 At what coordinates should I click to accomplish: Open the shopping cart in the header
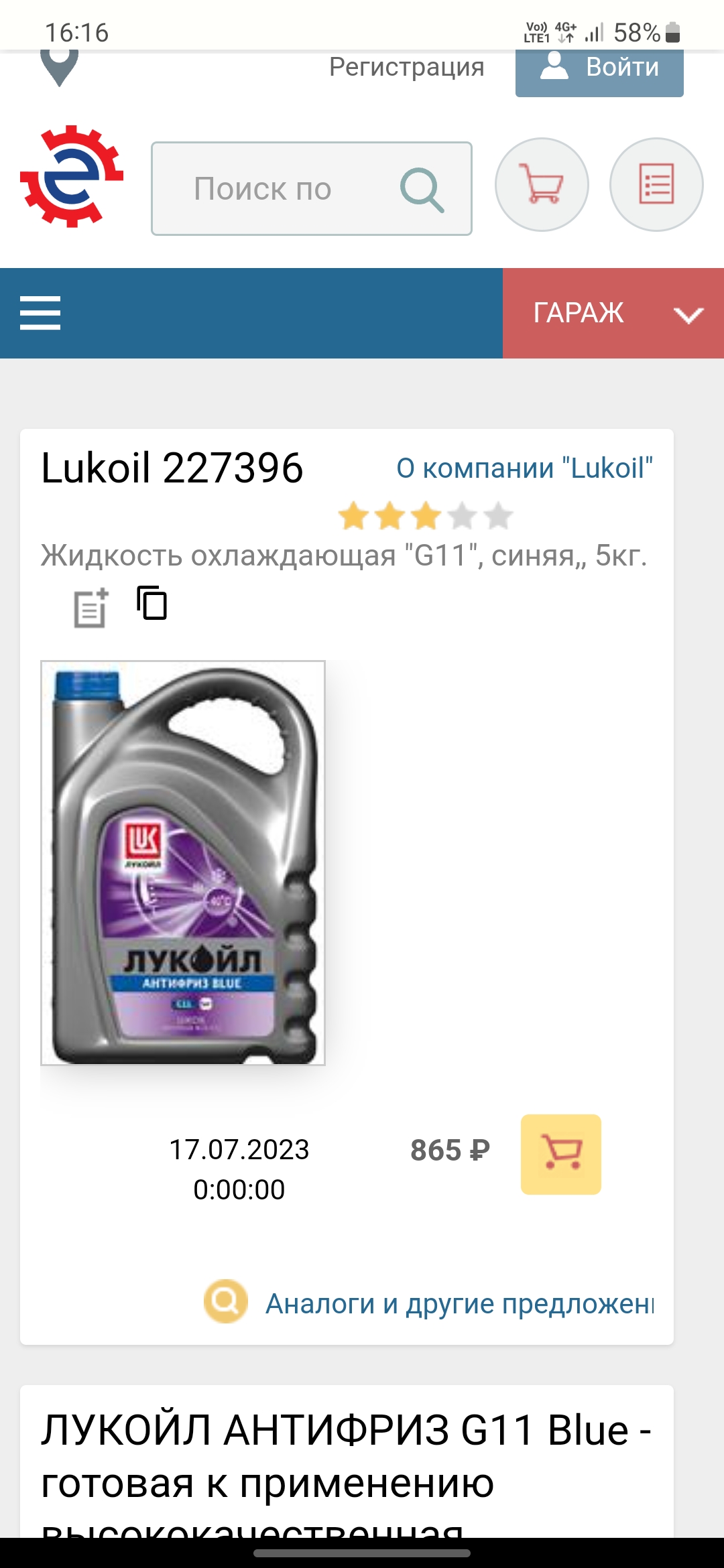click(542, 185)
